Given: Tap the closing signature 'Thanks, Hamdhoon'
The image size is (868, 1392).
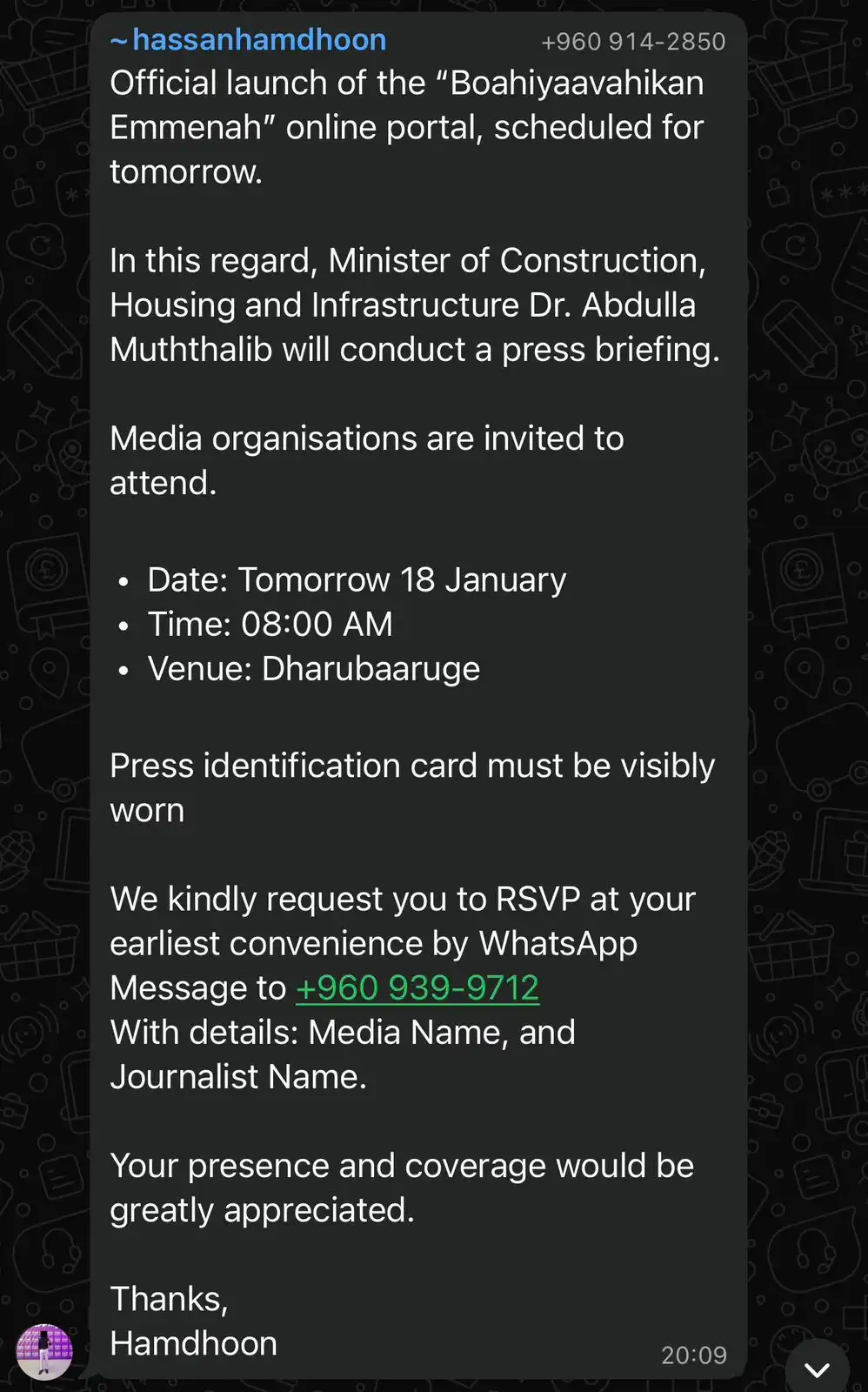Looking at the screenshot, I should tap(192, 1321).
